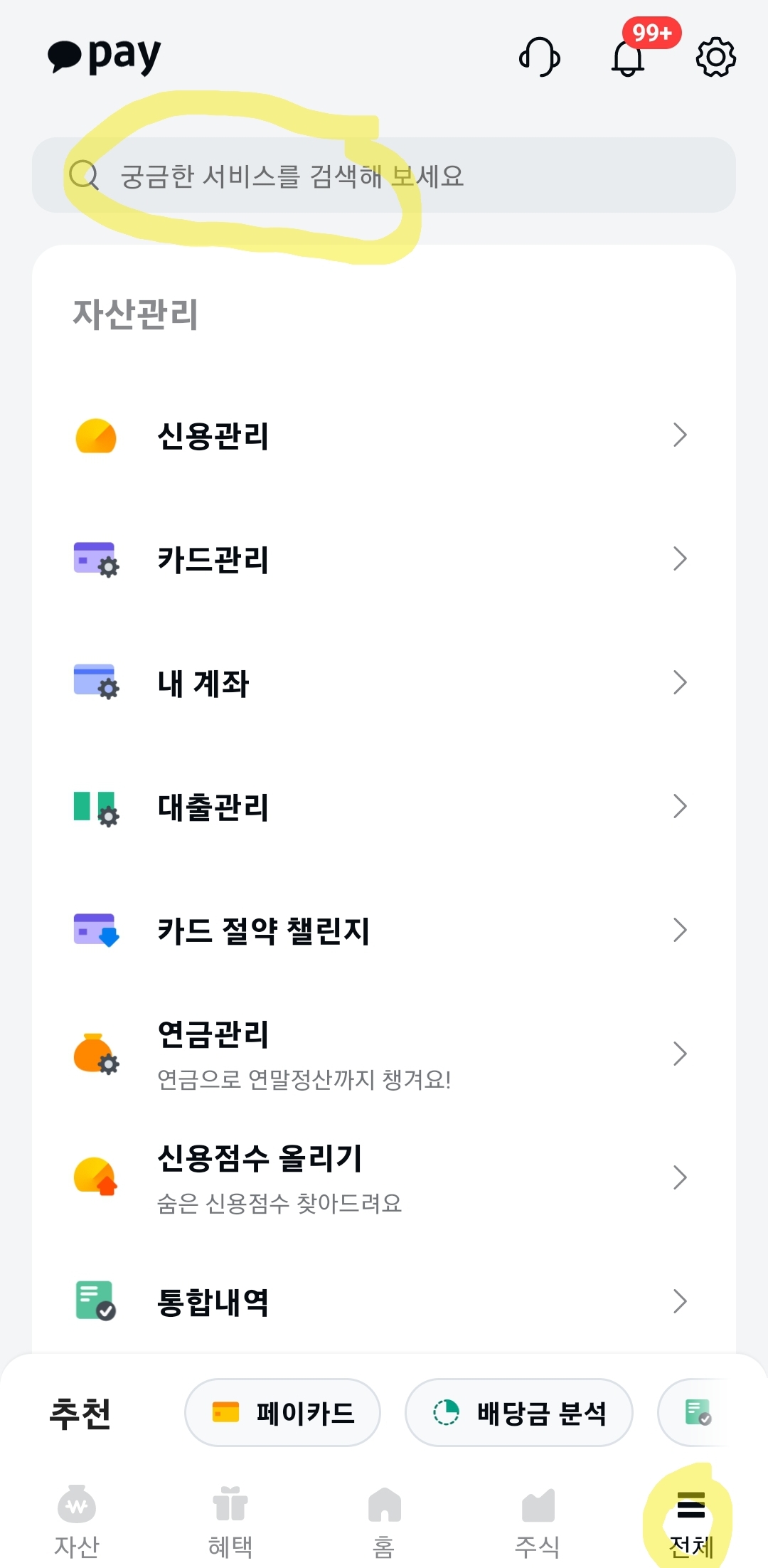The image size is (768, 1568).
Task: Open 통합내역 row
Action: pos(384,1302)
